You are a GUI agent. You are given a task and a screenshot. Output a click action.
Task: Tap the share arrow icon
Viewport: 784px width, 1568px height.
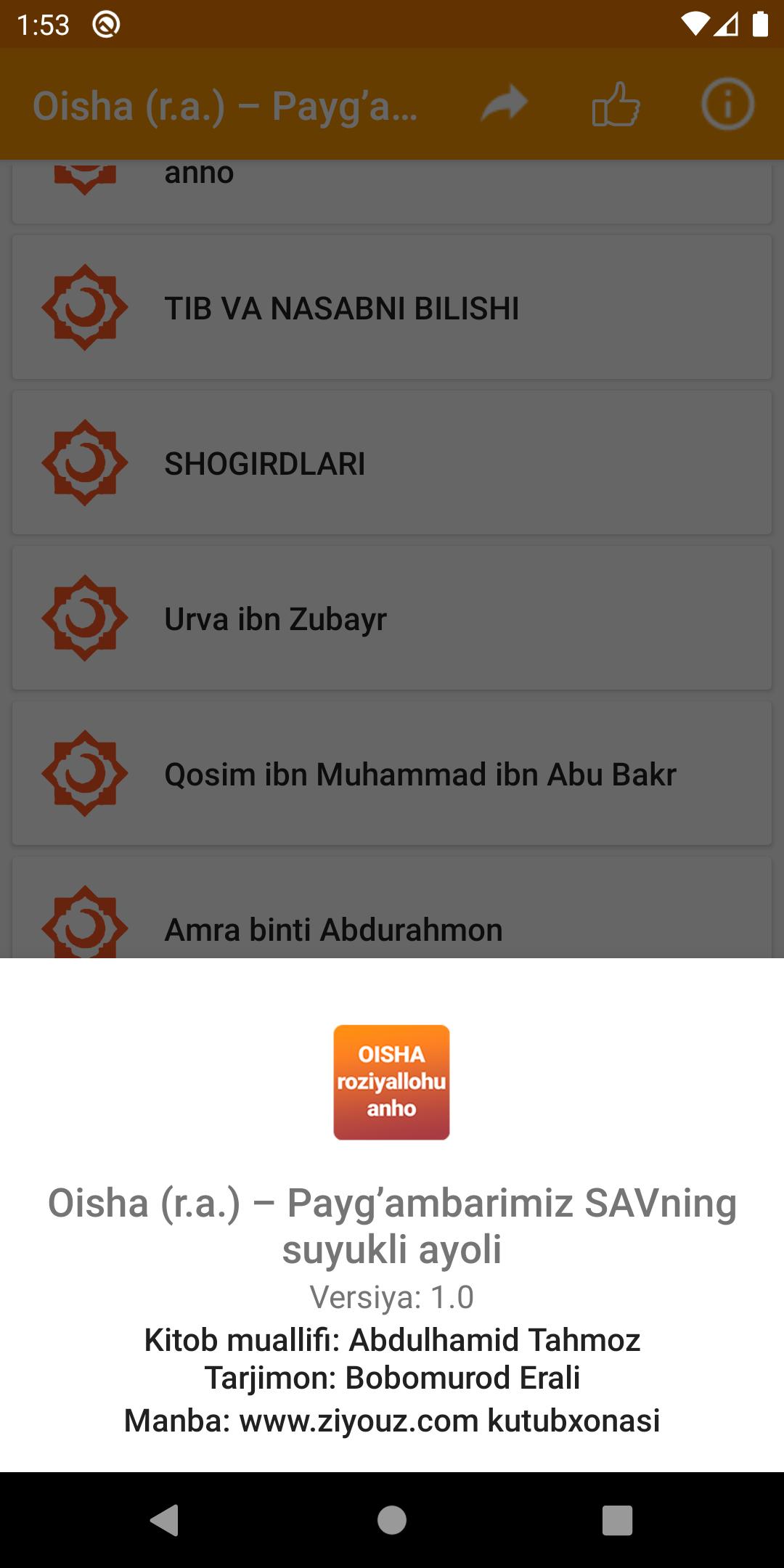pos(505,104)
